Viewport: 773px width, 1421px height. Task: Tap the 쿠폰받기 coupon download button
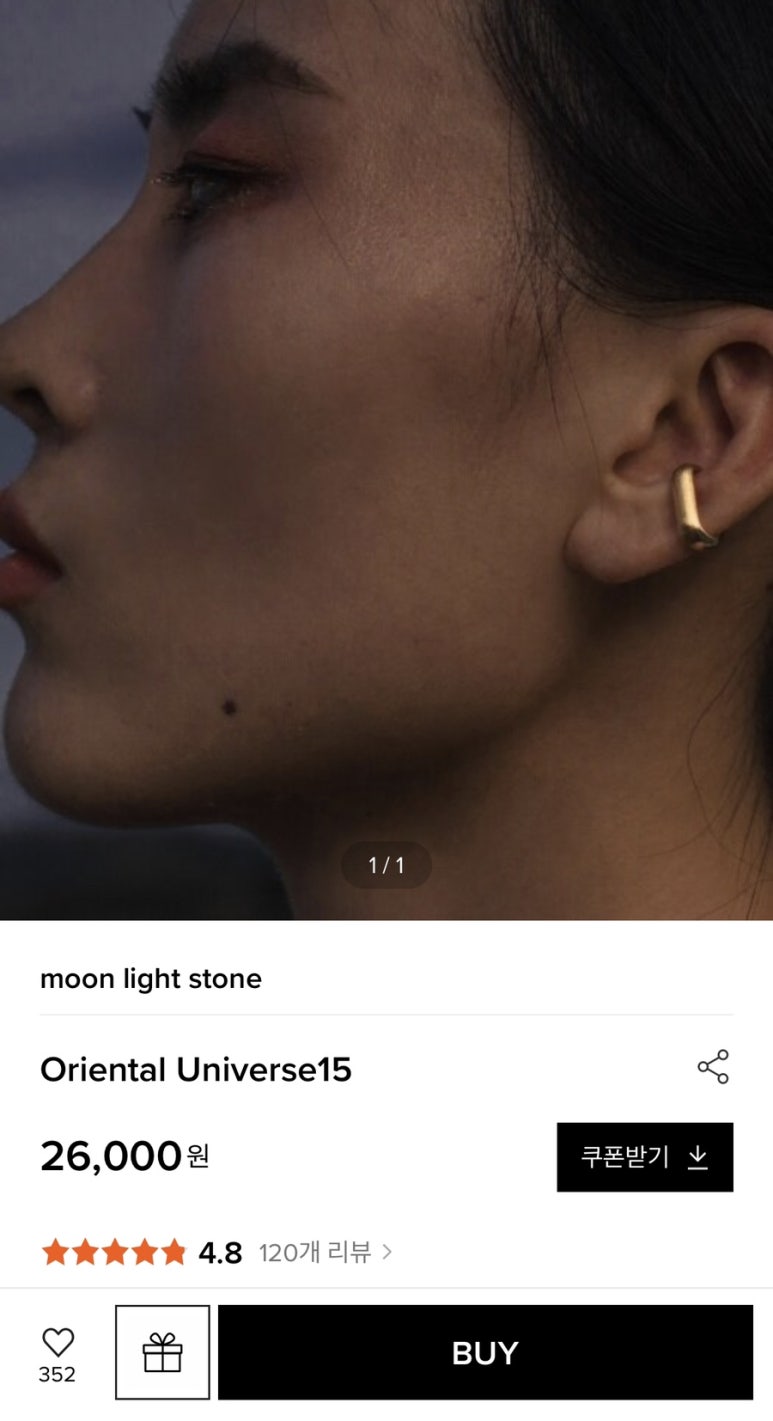(x=645, y=1157)
